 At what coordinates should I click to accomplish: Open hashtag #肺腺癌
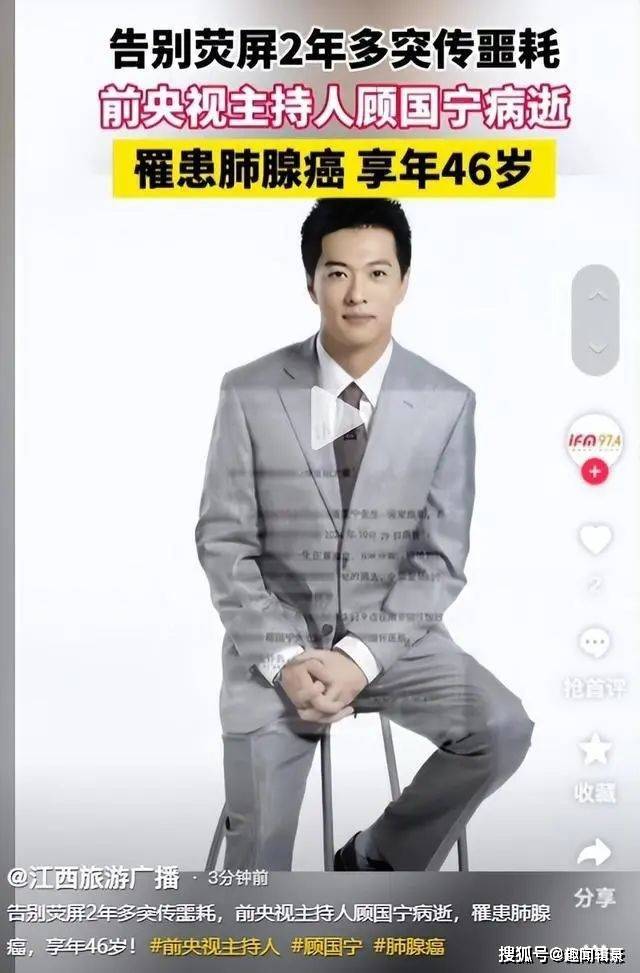pyautogui.click(x=409, y=945)
